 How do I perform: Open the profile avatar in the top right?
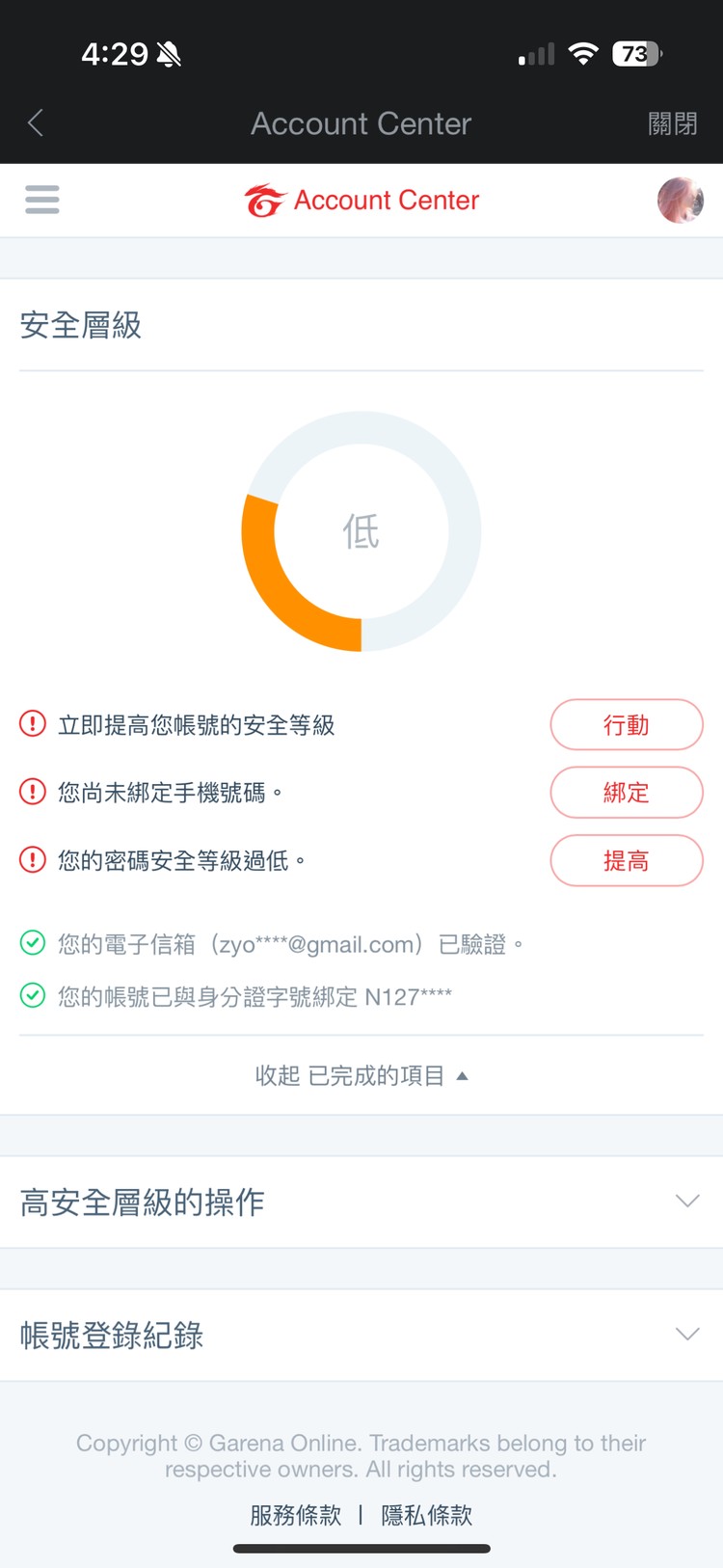coord(681,200)
